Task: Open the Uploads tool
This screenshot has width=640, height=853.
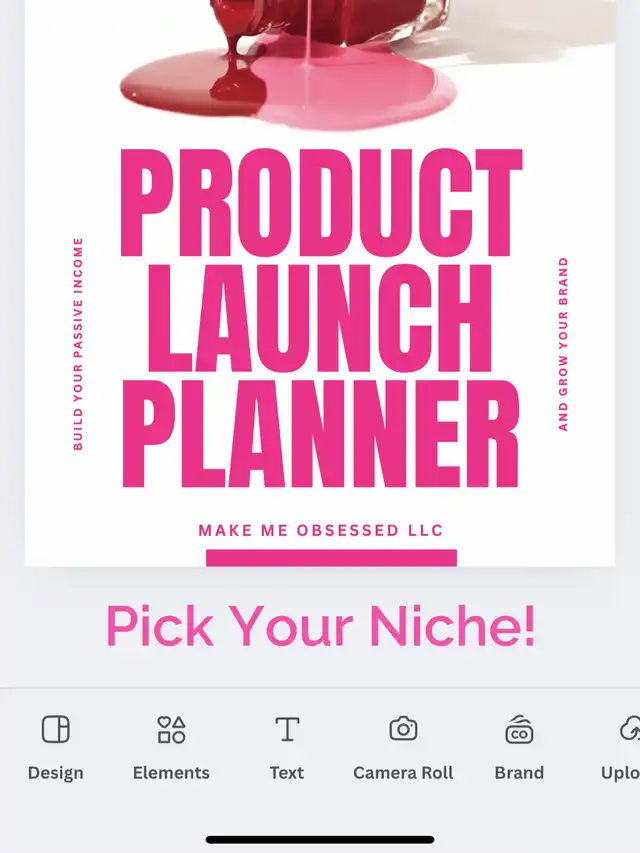Action: (x=623, y=746)
